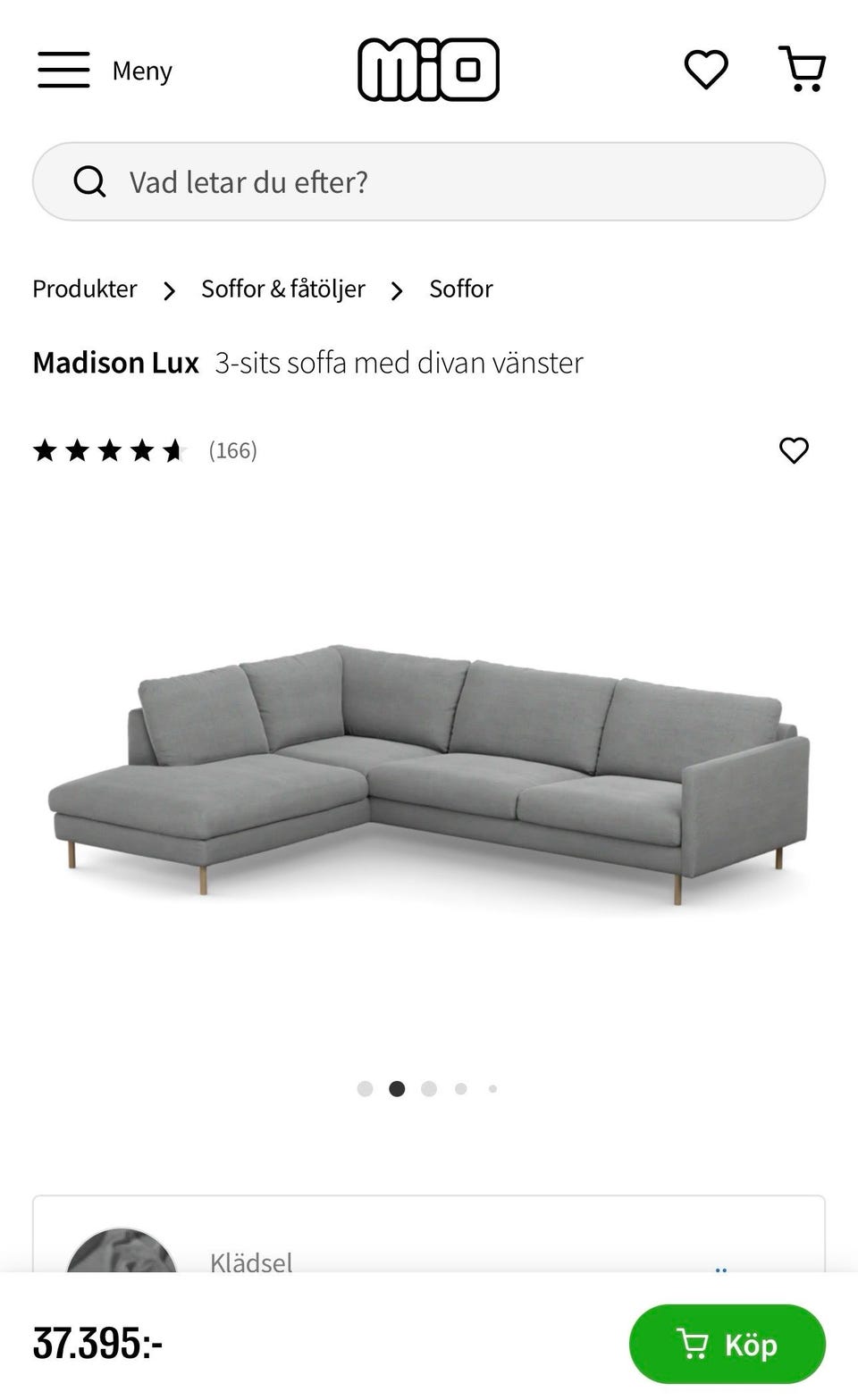Open the hamburger Meny icon

pyautogui.click(x=62, y=69)
